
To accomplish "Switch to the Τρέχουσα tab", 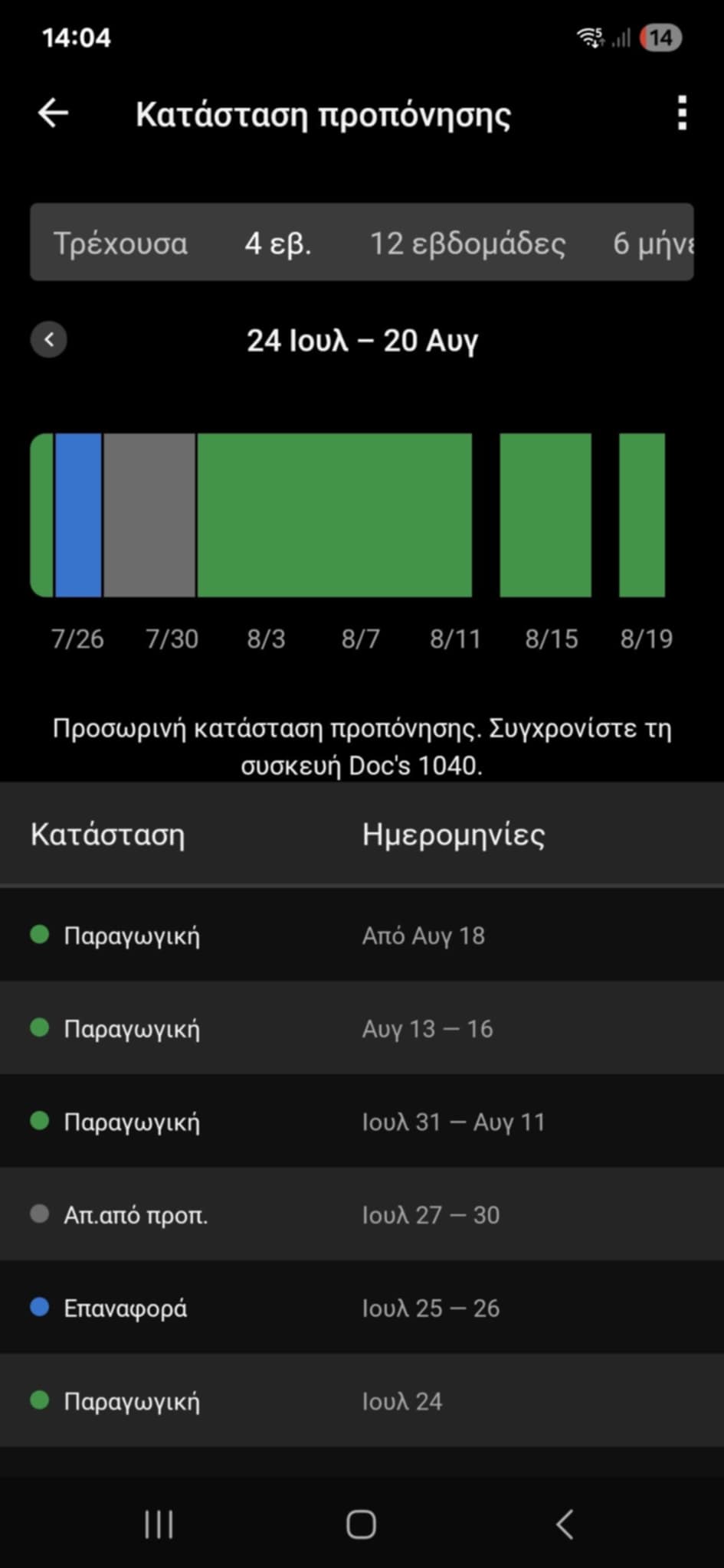I will point(120,243).
